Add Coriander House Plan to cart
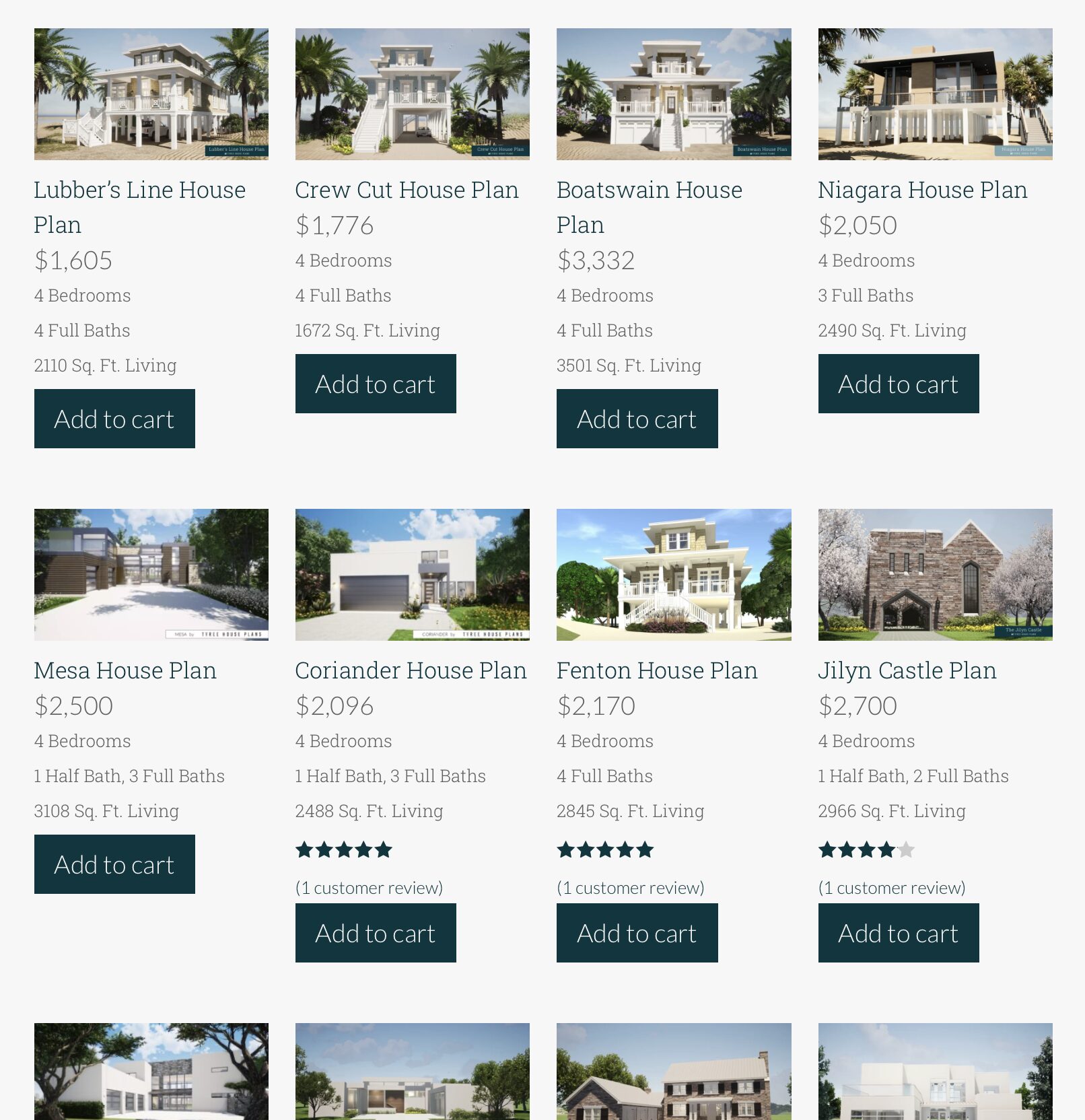 tap(376, 933)
